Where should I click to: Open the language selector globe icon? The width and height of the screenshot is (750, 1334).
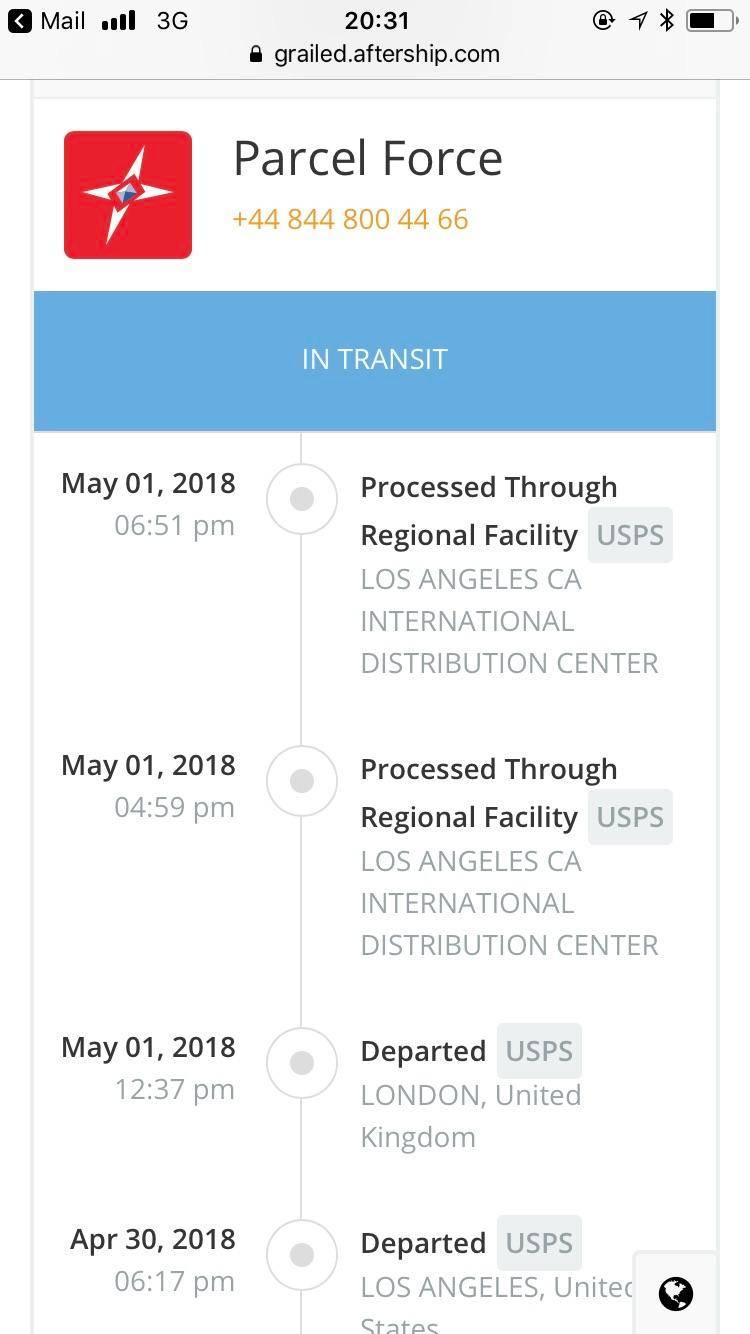click(x=674, y=1293)
